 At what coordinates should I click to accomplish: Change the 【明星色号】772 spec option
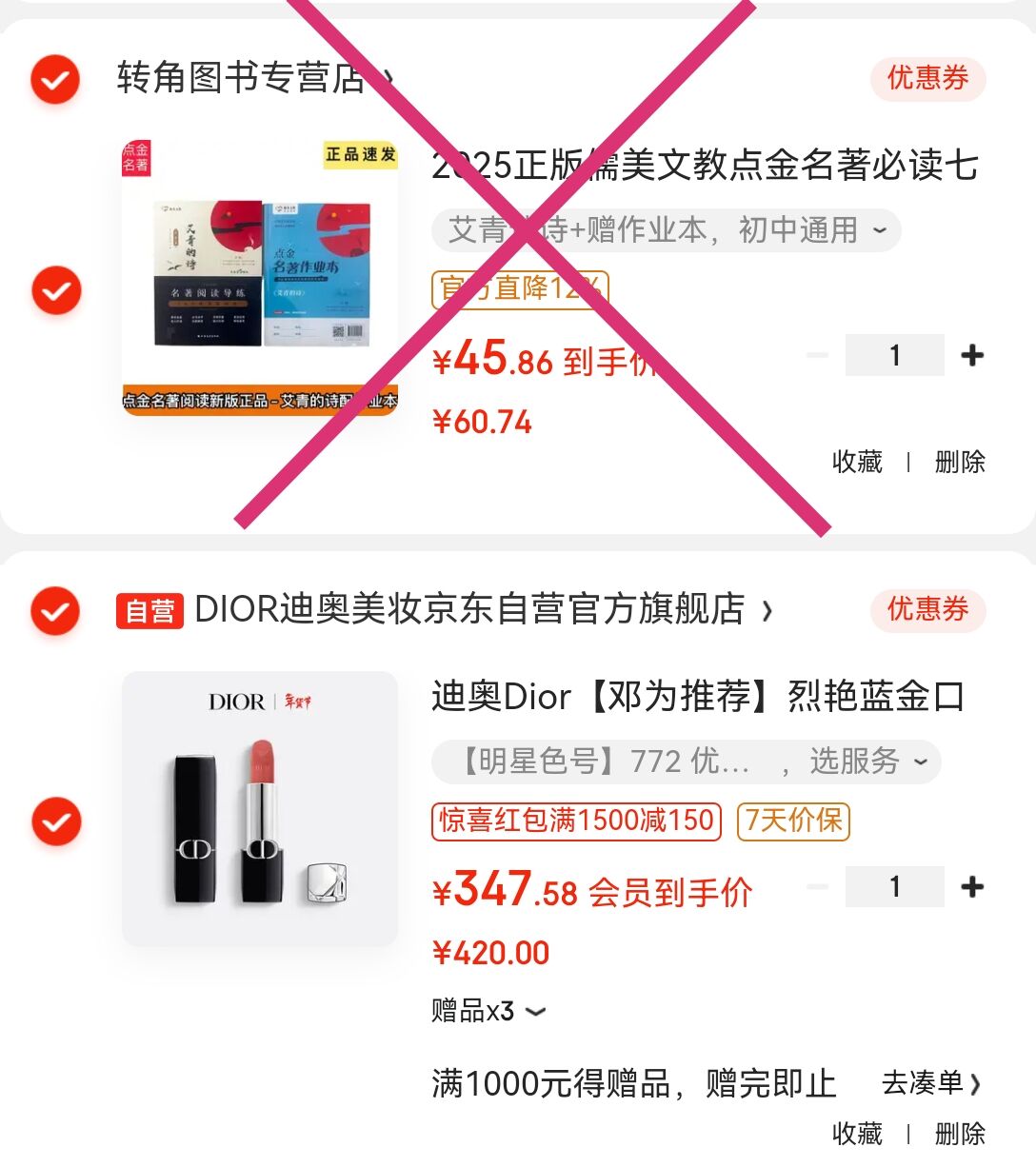click(x=686, y=762)
